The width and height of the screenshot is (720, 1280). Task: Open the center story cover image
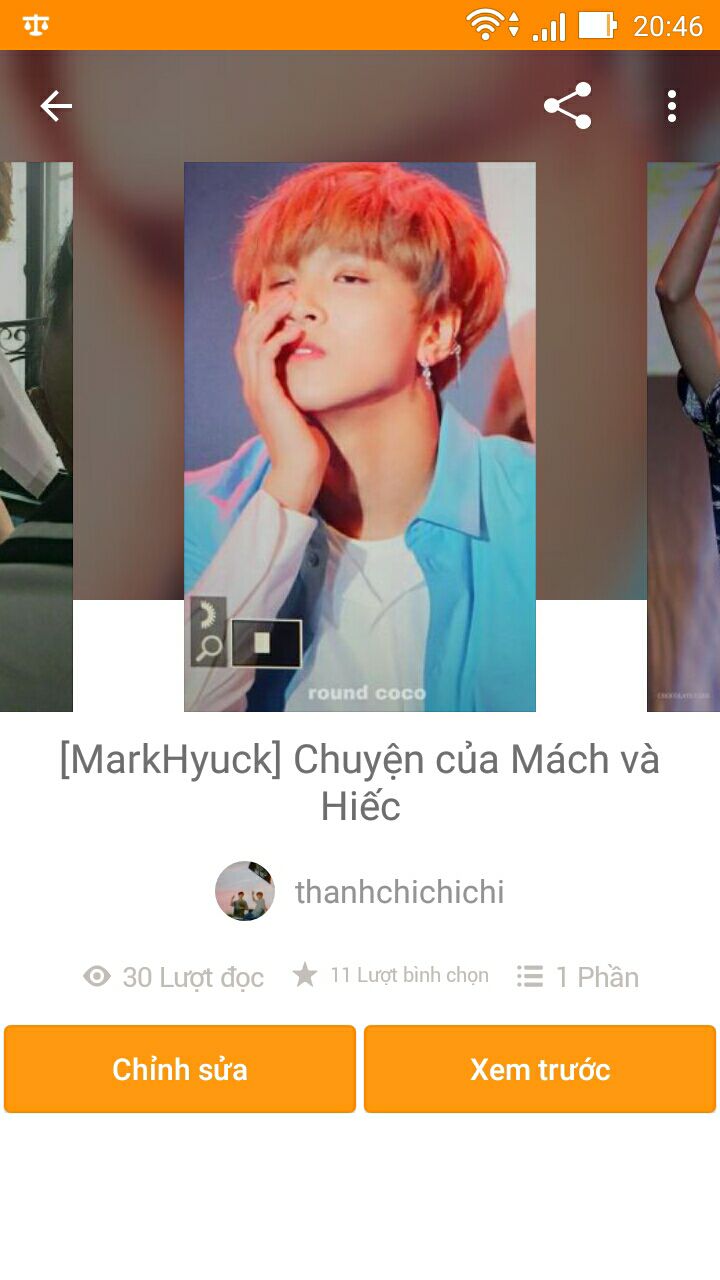360,436
